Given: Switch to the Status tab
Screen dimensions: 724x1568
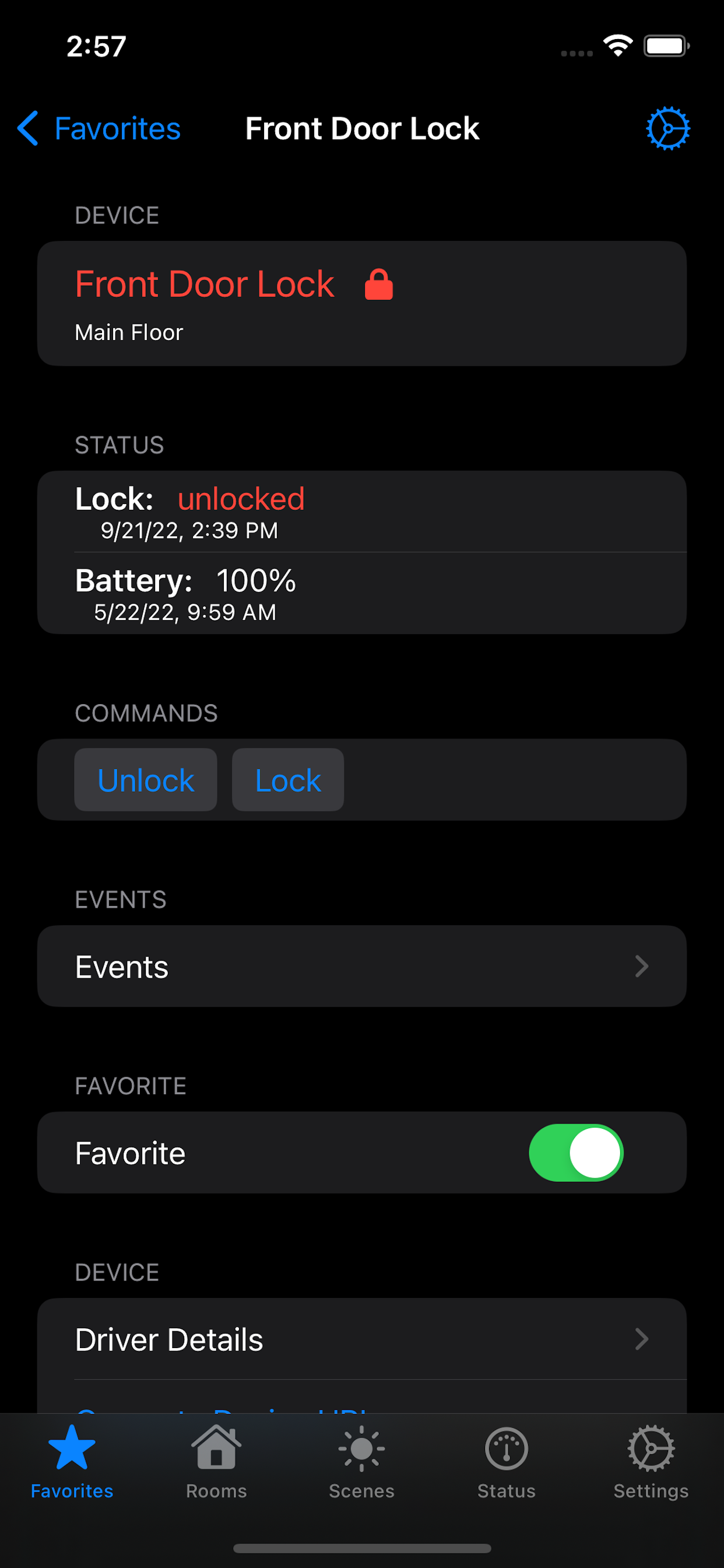Looking at the screenshot, I should click(x=506, y=1462).
